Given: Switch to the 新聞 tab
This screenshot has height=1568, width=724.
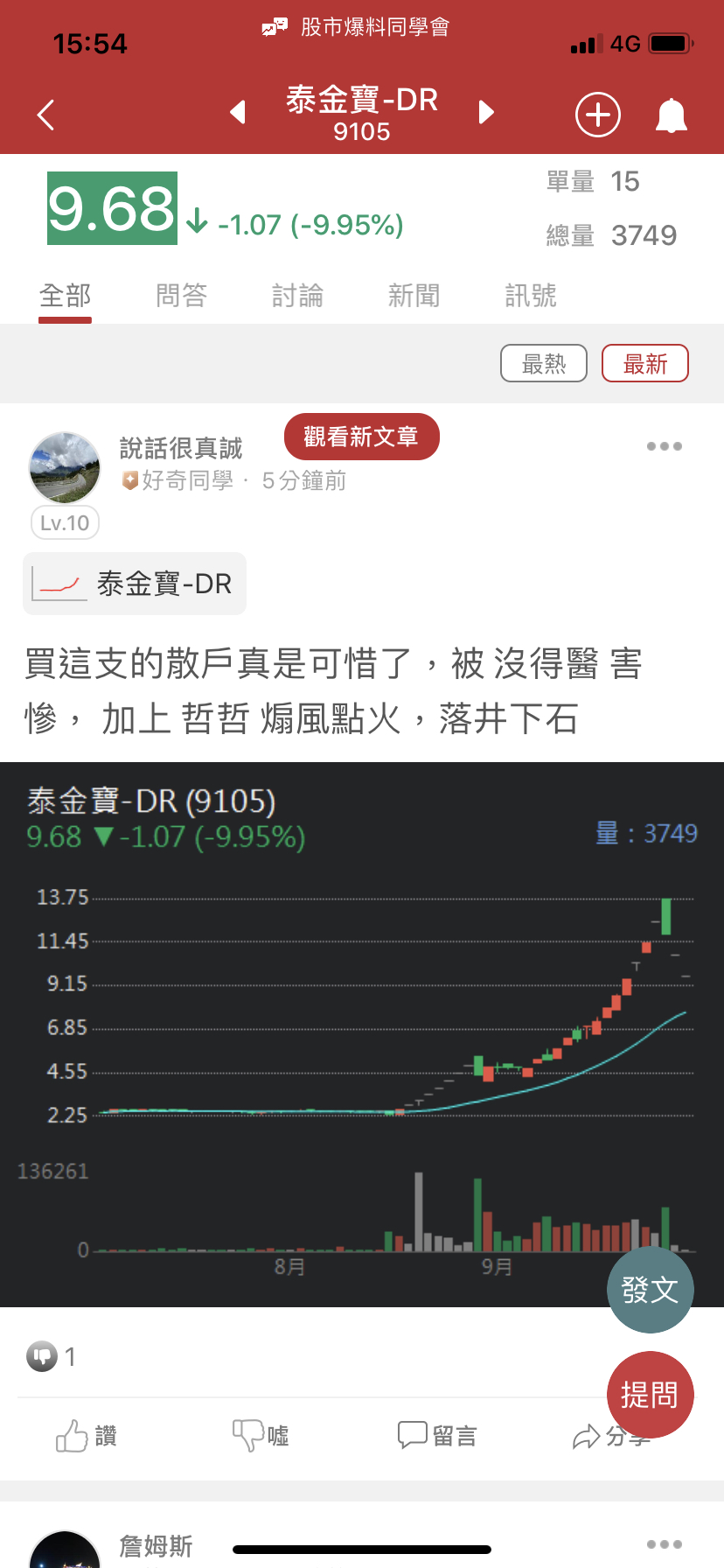Looking at the screenshot, I should point(414,296).
